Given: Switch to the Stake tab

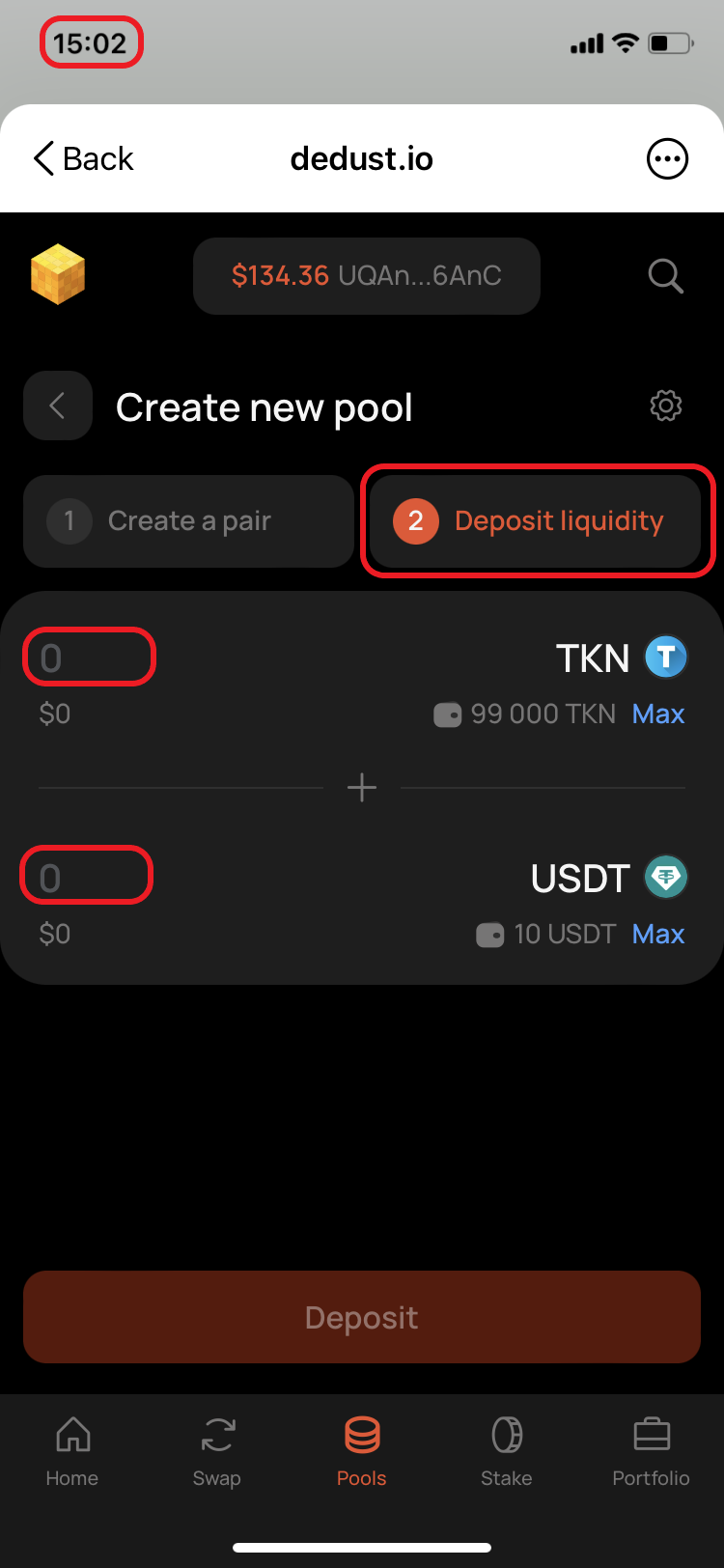Looking at the screenshot, I should (507, 1450).
